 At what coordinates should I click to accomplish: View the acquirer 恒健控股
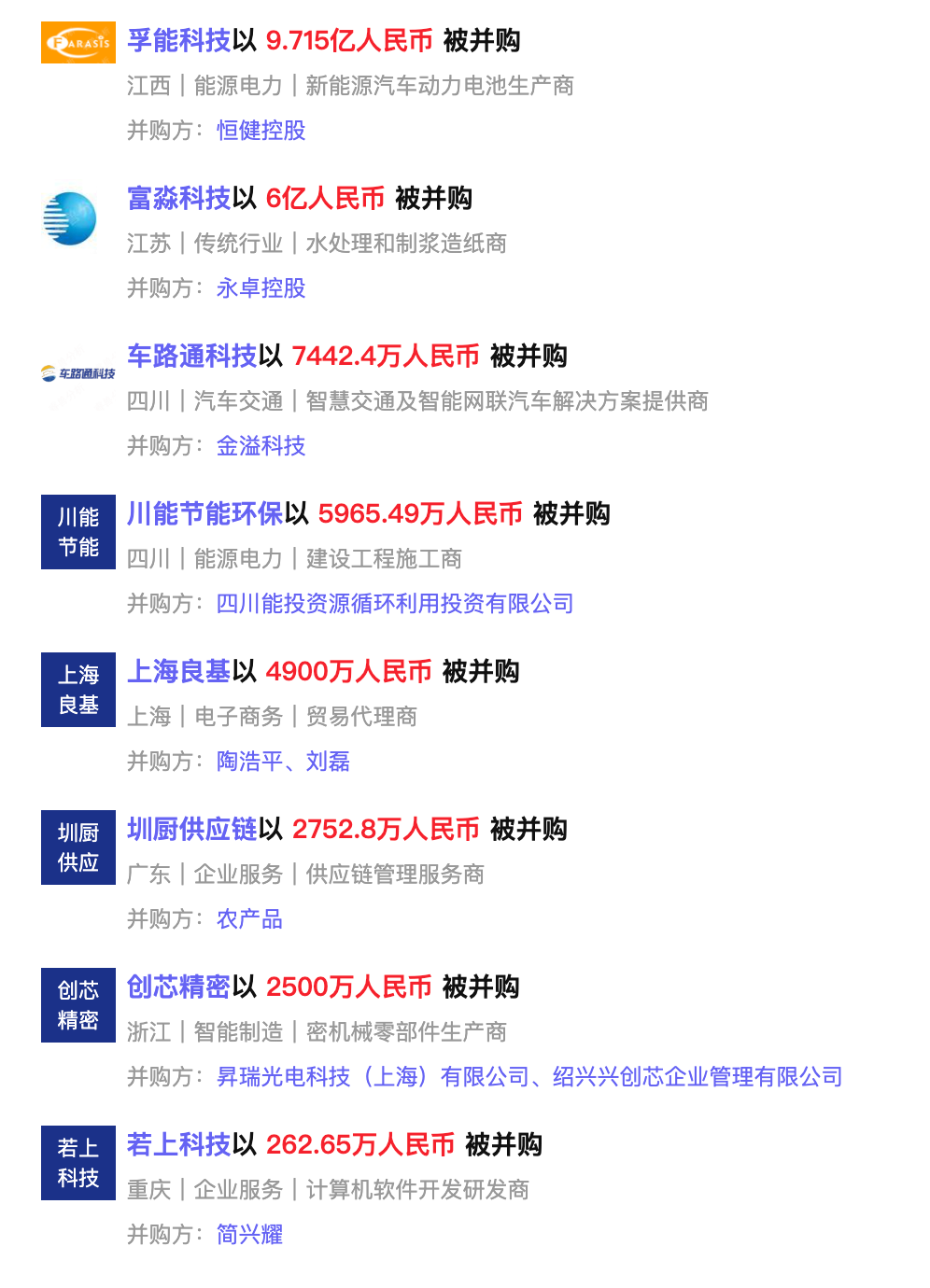point(261,131)
